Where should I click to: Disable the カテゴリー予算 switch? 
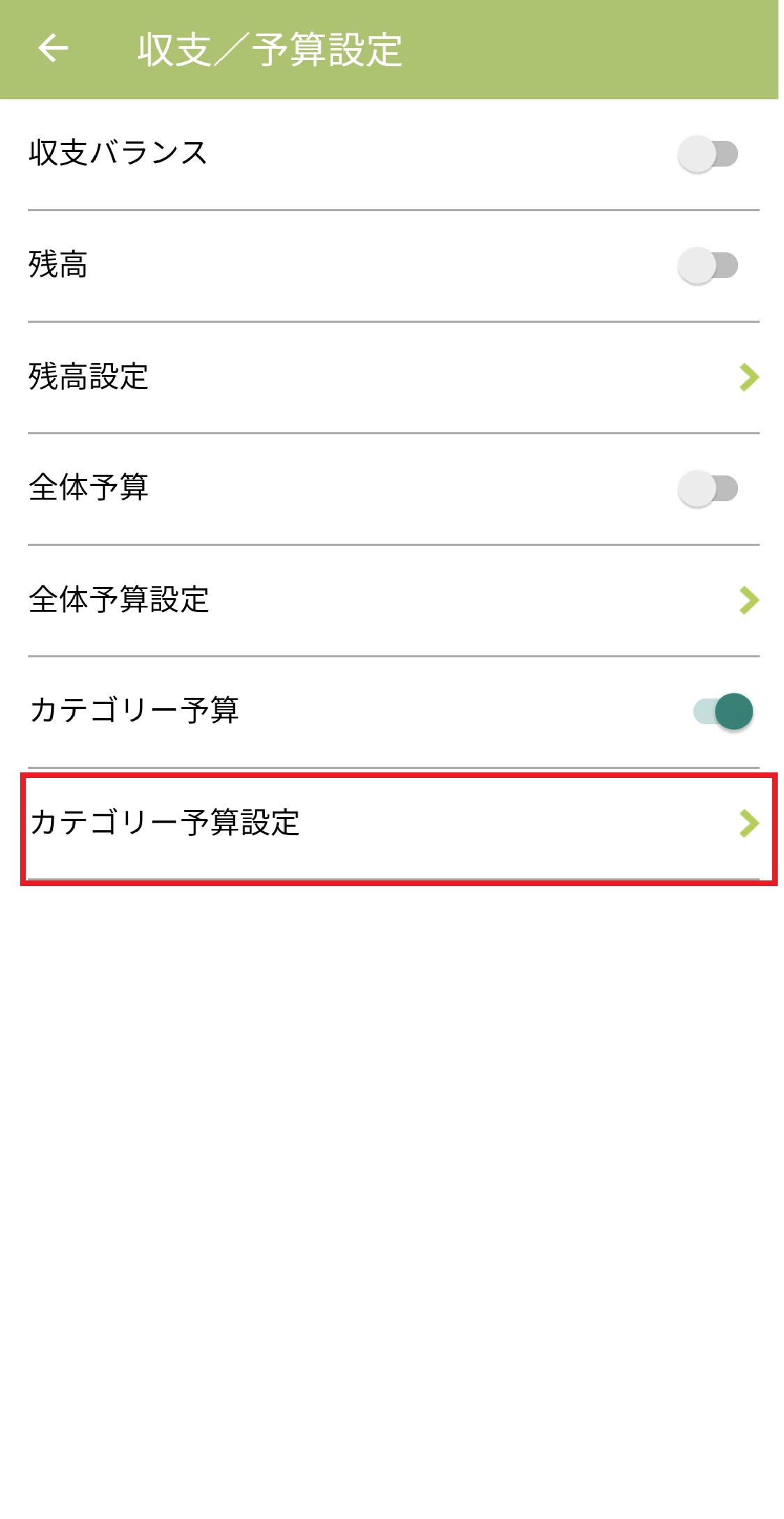click(723, 712)
